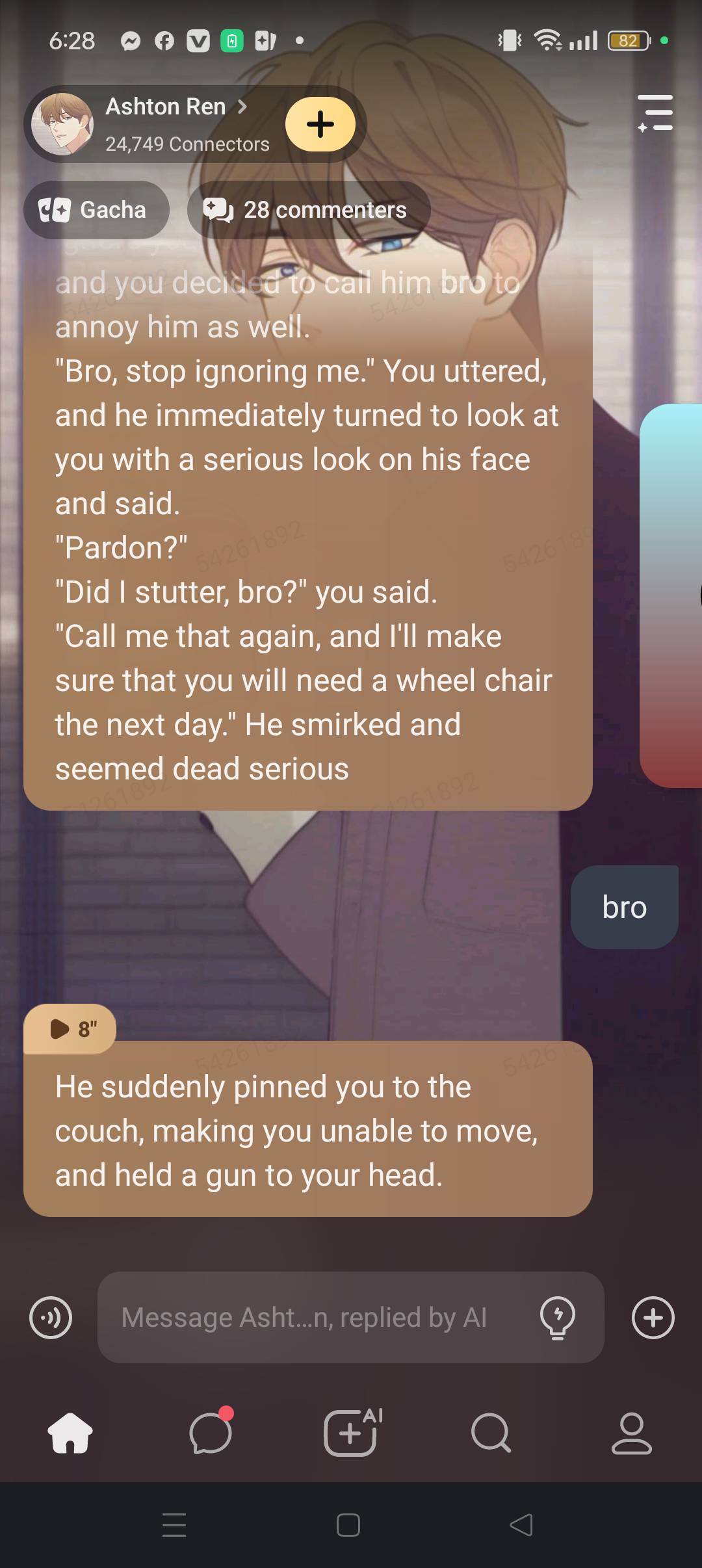Open the system recent apps menu
Image resolution: width=702 pixels, height=1568 pixels.
click(x=174, y=1525)
